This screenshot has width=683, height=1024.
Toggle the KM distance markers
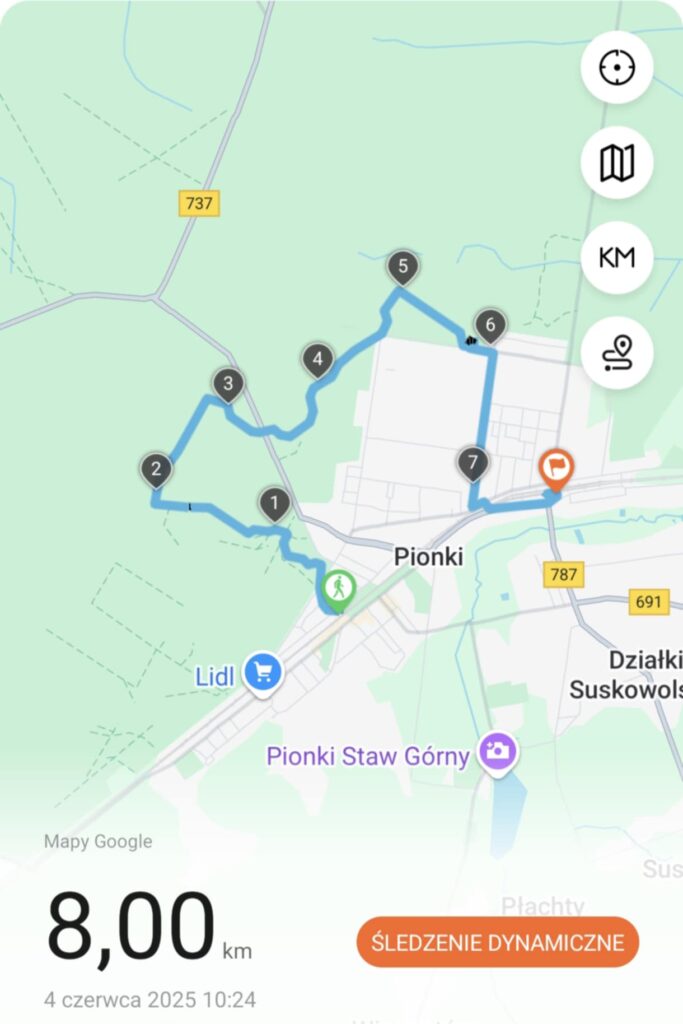617,257
